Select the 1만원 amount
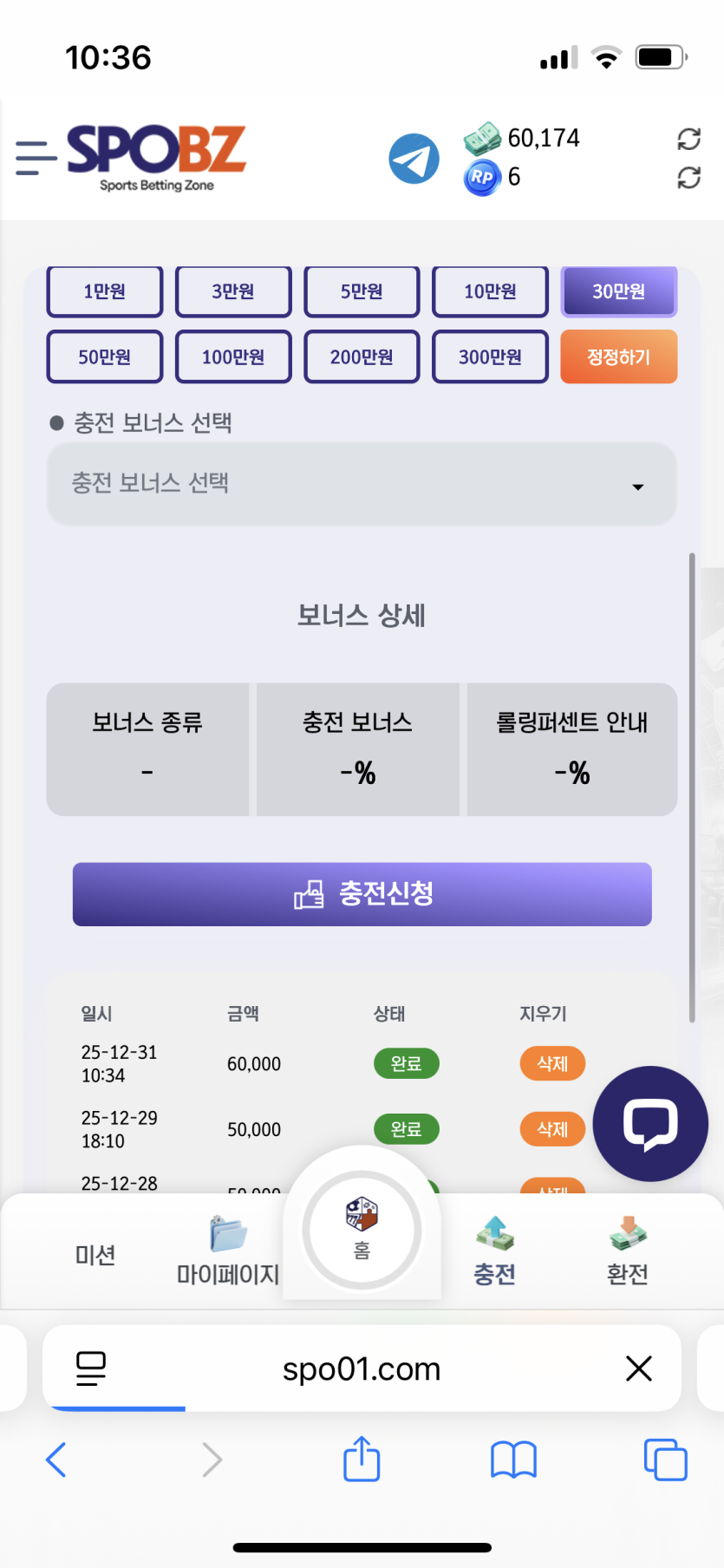Viewport: 724px width, 1568px height. [x=105, y=291]
